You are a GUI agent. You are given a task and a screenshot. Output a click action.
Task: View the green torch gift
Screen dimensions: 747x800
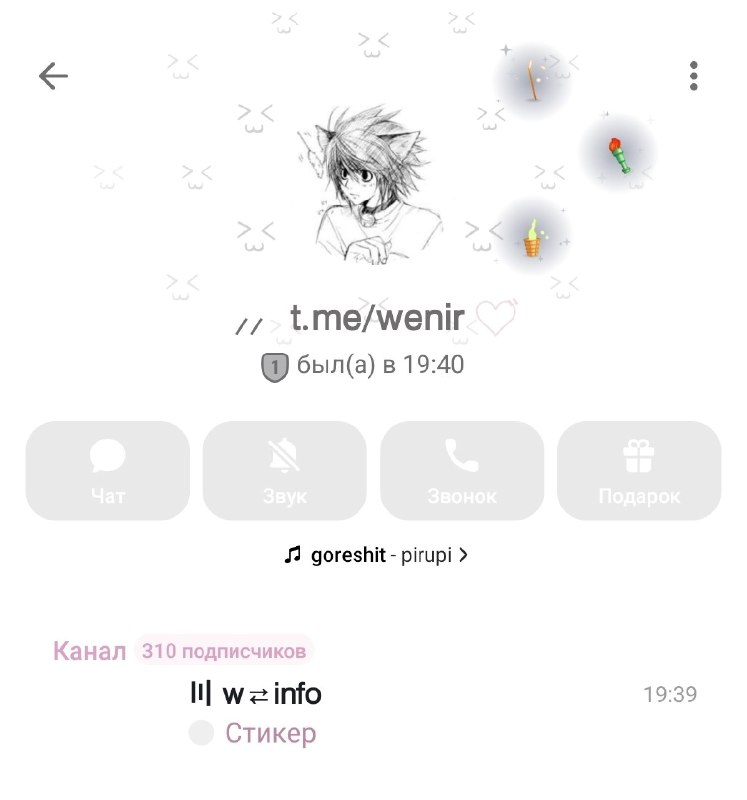[x=619, y=155]
